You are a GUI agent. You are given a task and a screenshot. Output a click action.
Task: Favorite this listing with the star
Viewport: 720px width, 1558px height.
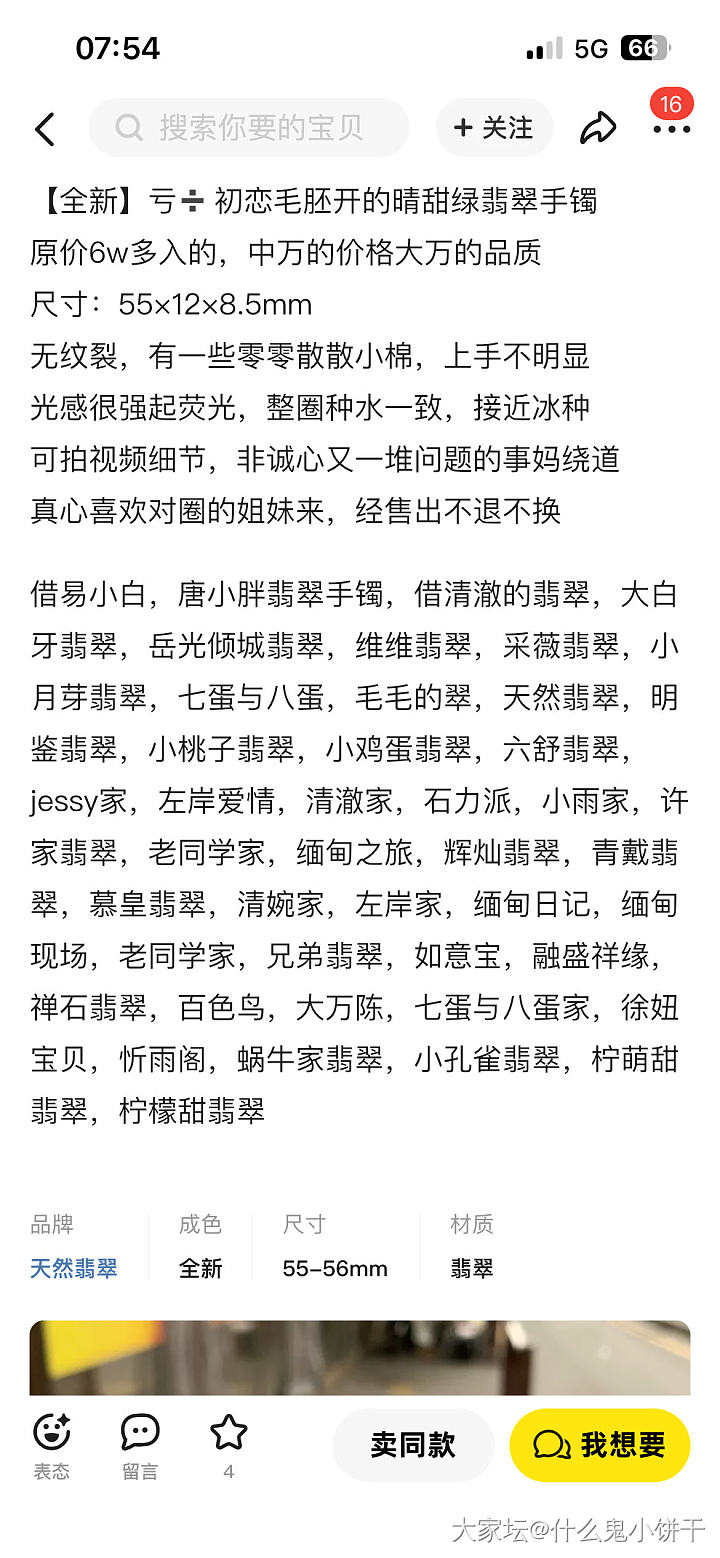click(x=229, y=1444)
